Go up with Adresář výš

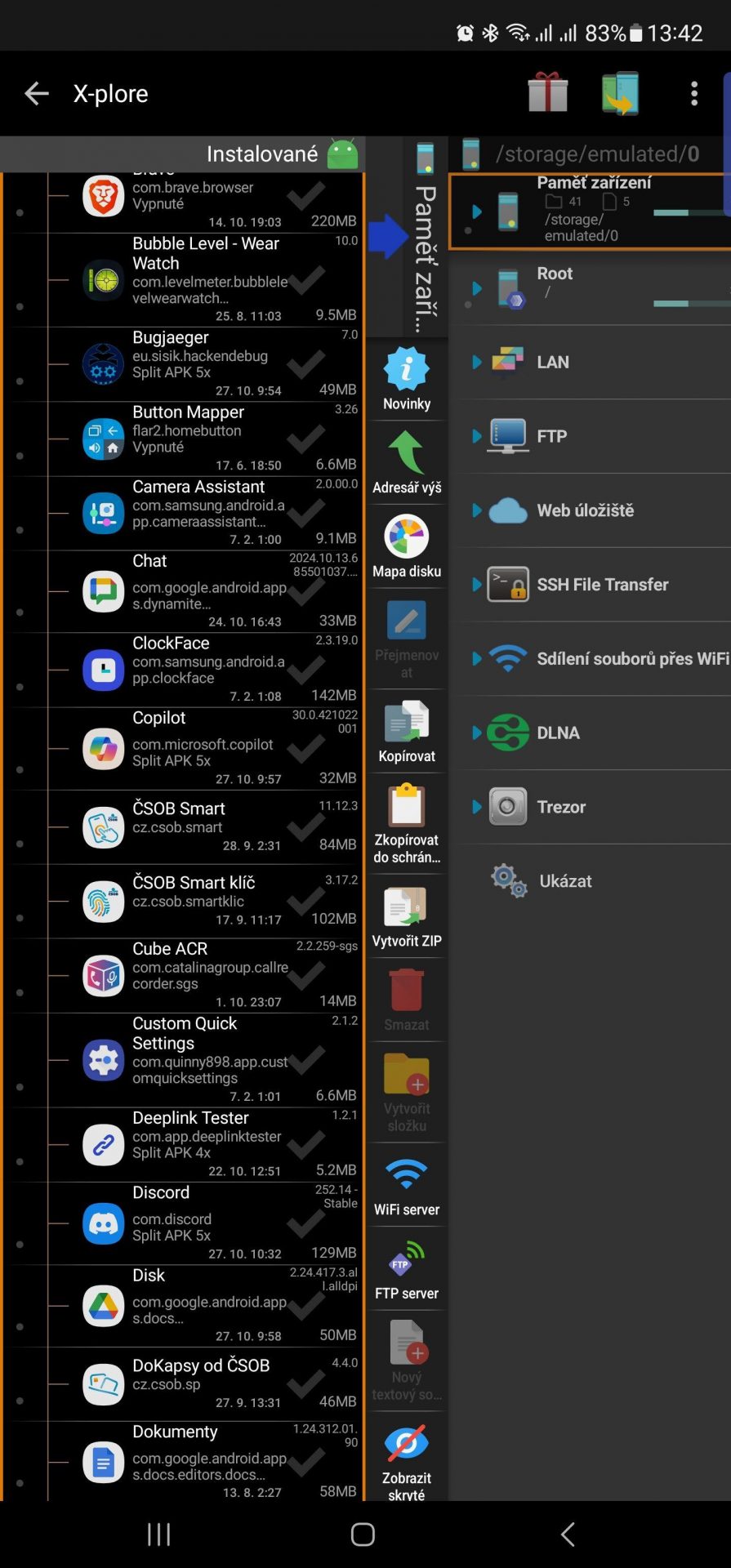coord(407,462)
